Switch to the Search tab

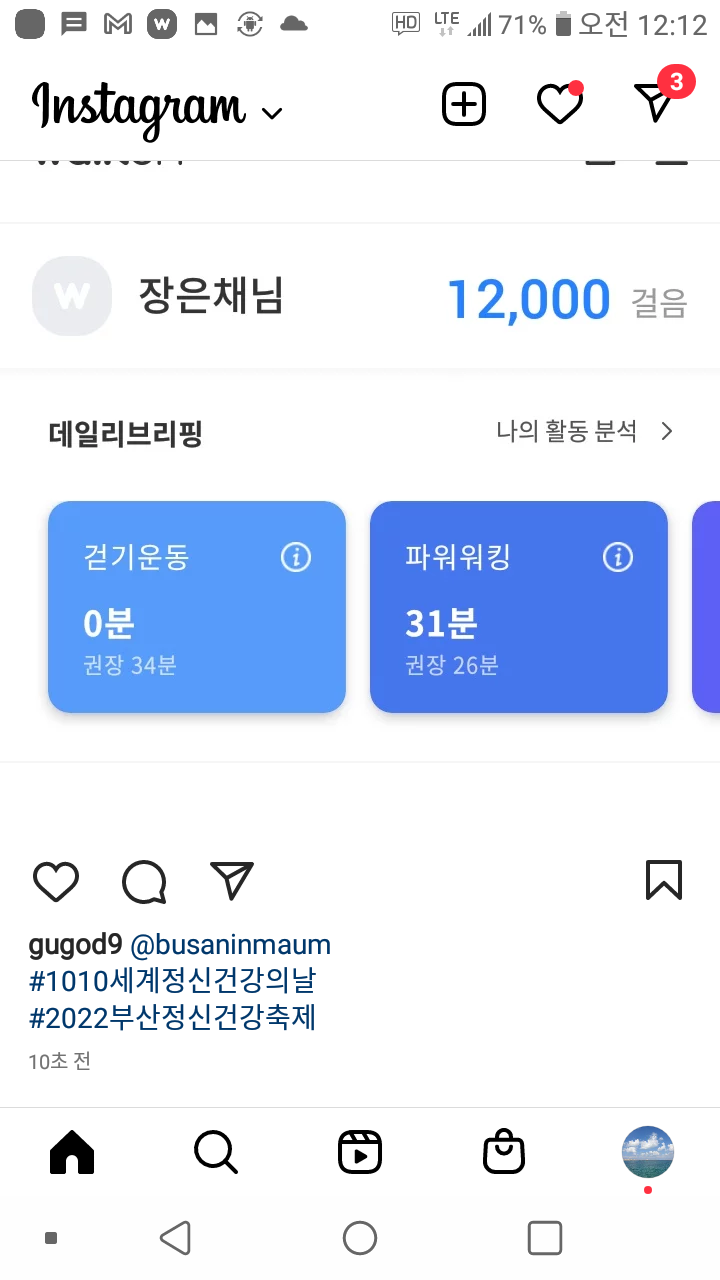click(215, 1153)
